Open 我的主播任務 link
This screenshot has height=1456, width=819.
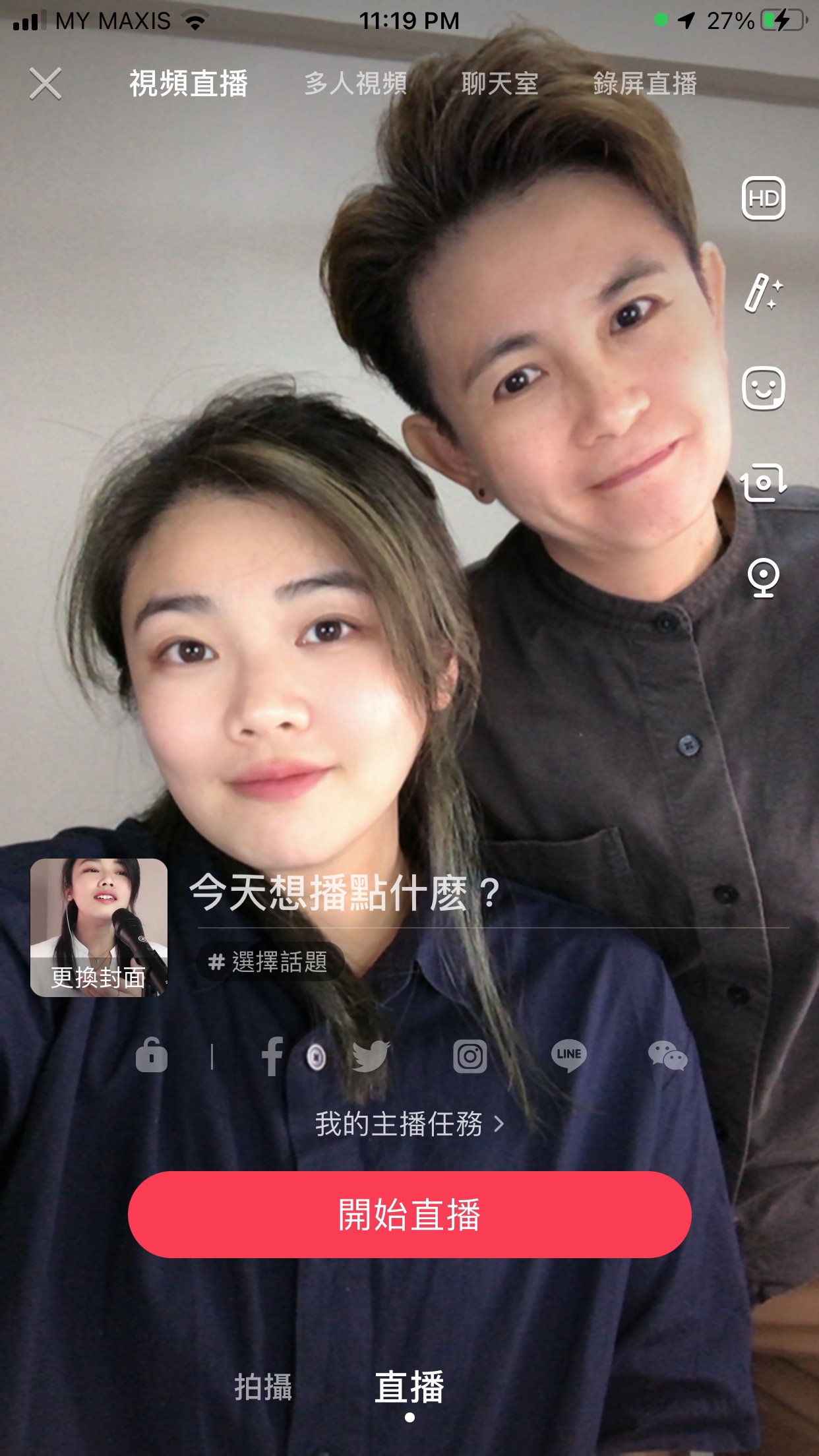[409, 1124]
